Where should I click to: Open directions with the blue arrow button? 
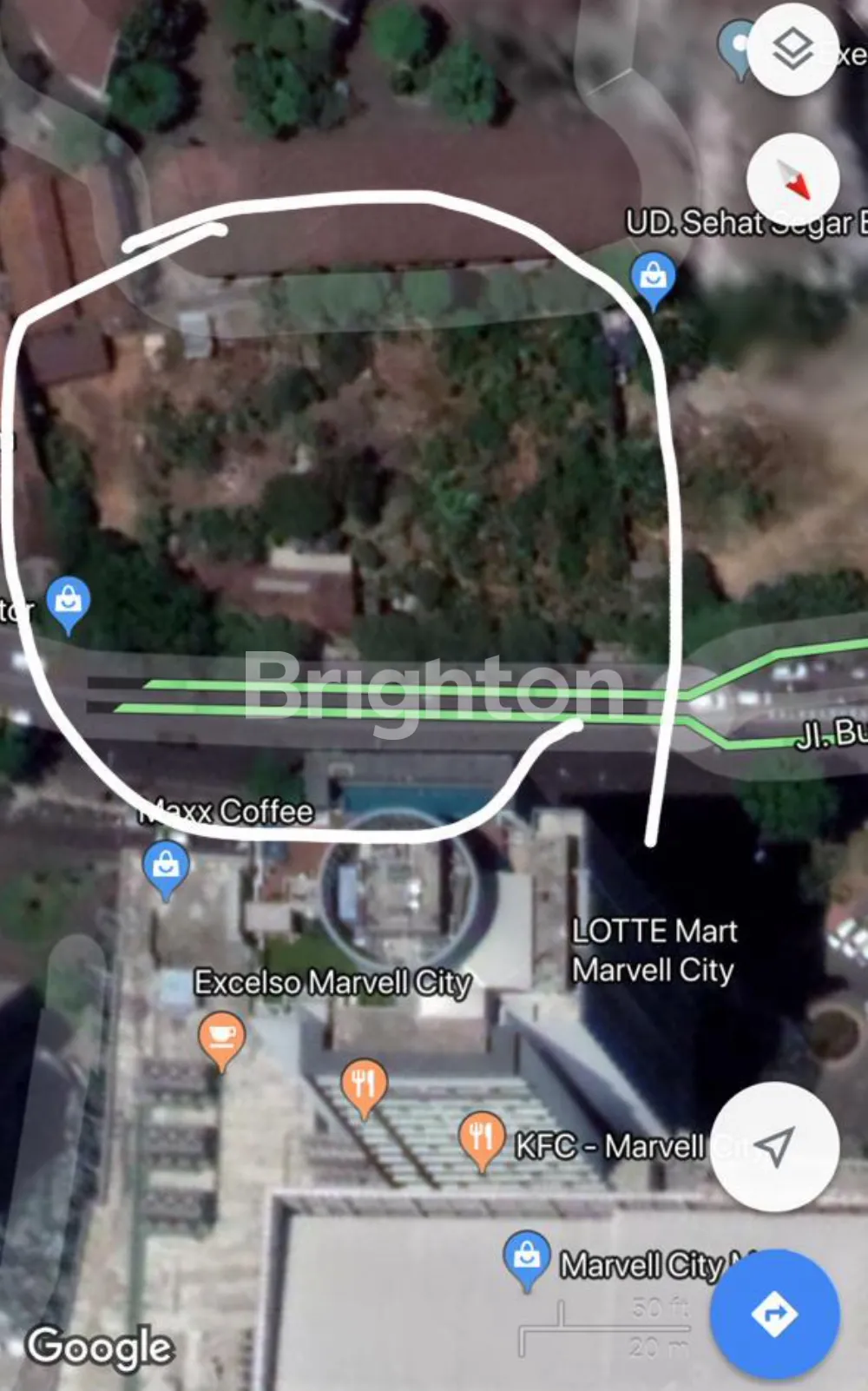[x=774, y=1314]
